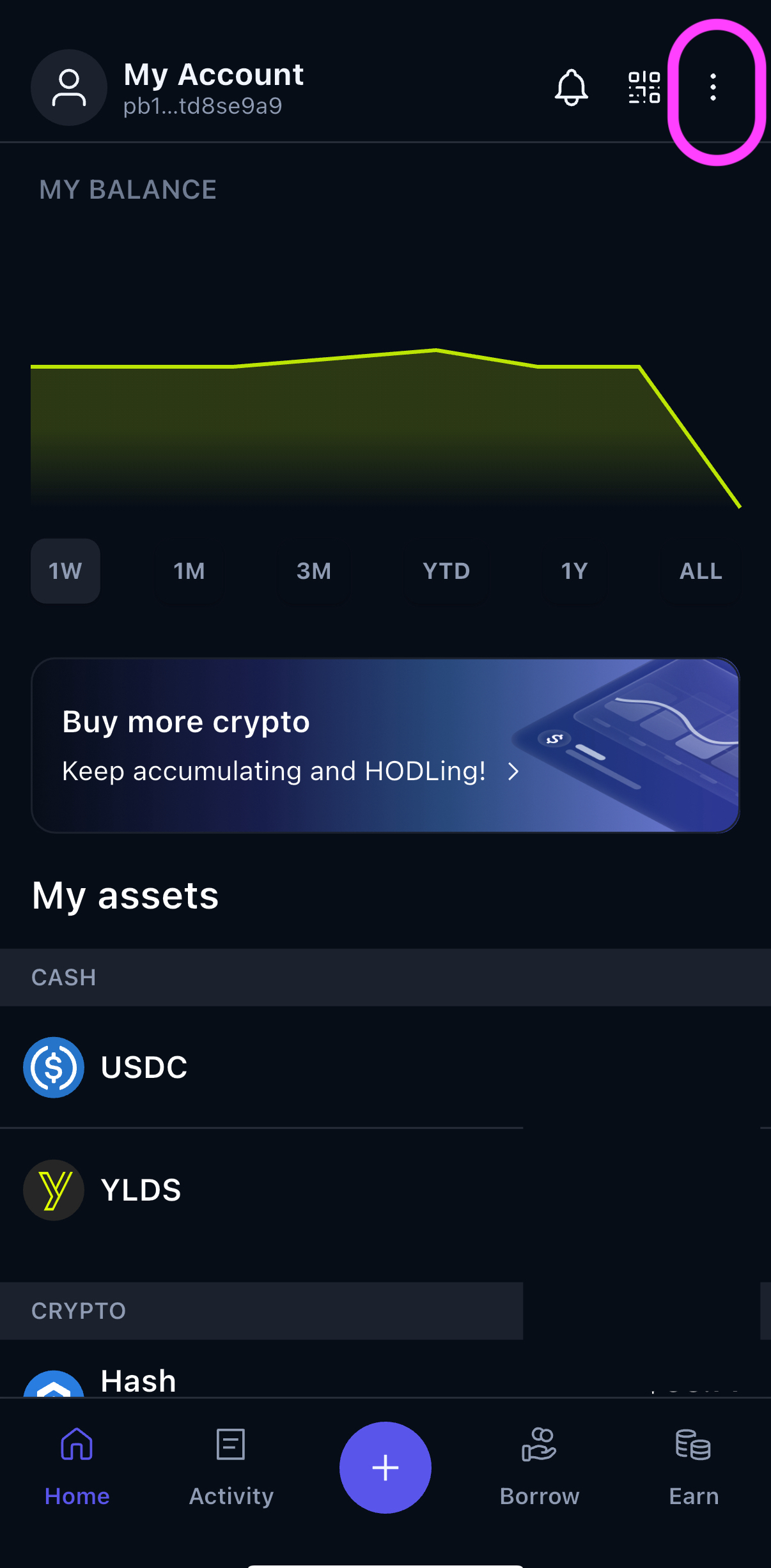
Task: Open the QR code scanner
Action: 644,88
